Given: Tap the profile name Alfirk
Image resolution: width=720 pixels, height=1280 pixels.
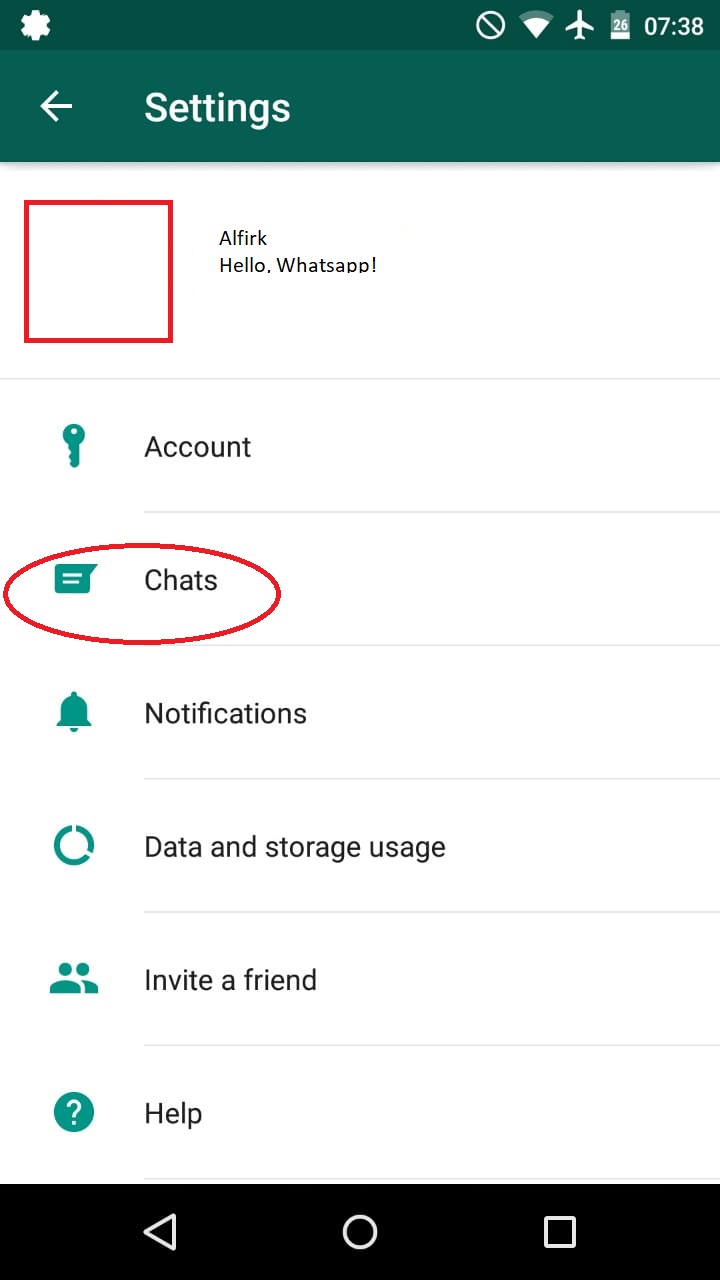Looking at the screenshot, I should pos(243,238).
